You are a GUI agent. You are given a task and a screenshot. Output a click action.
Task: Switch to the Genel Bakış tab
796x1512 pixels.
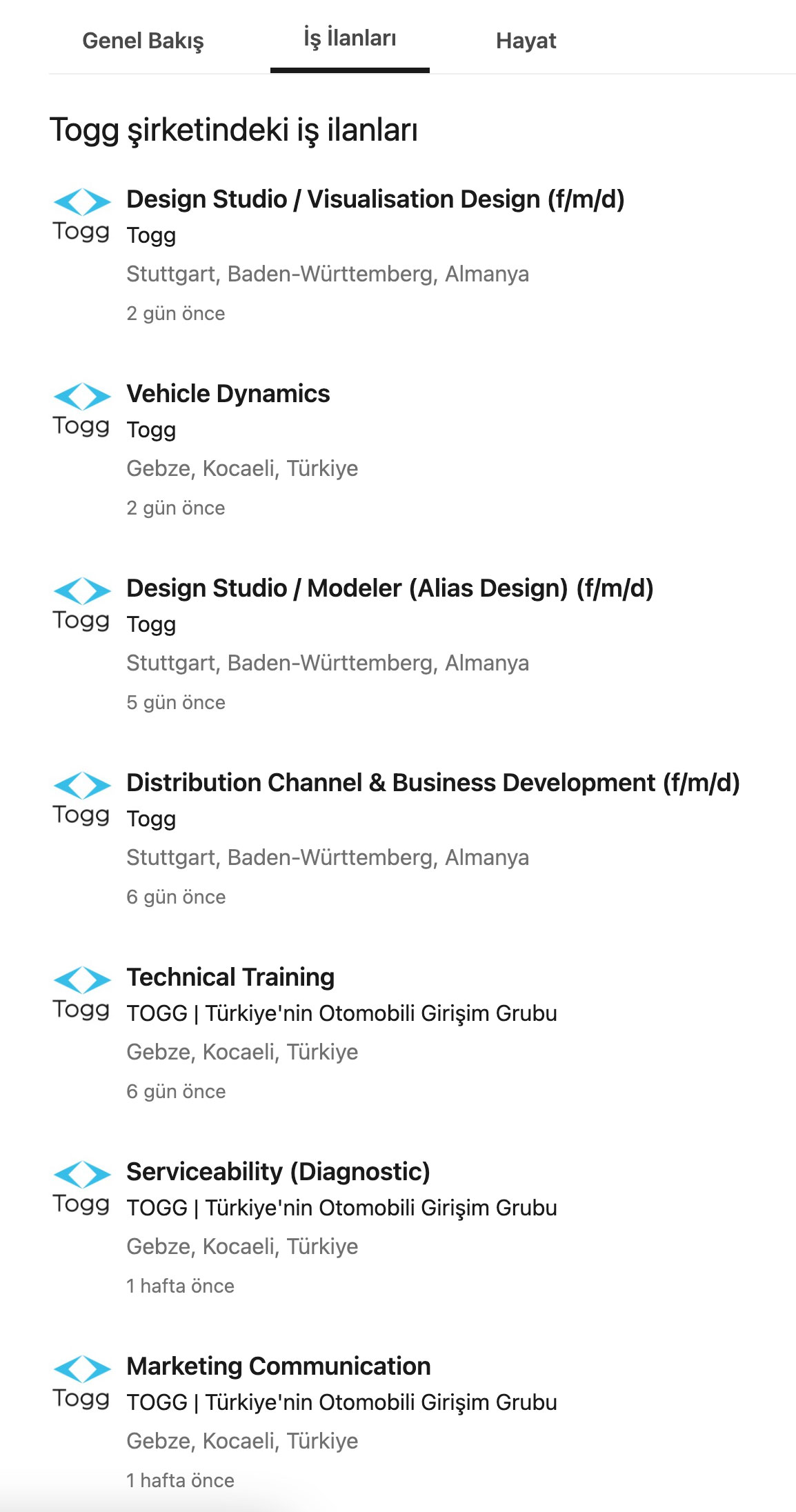pos(143,41)
